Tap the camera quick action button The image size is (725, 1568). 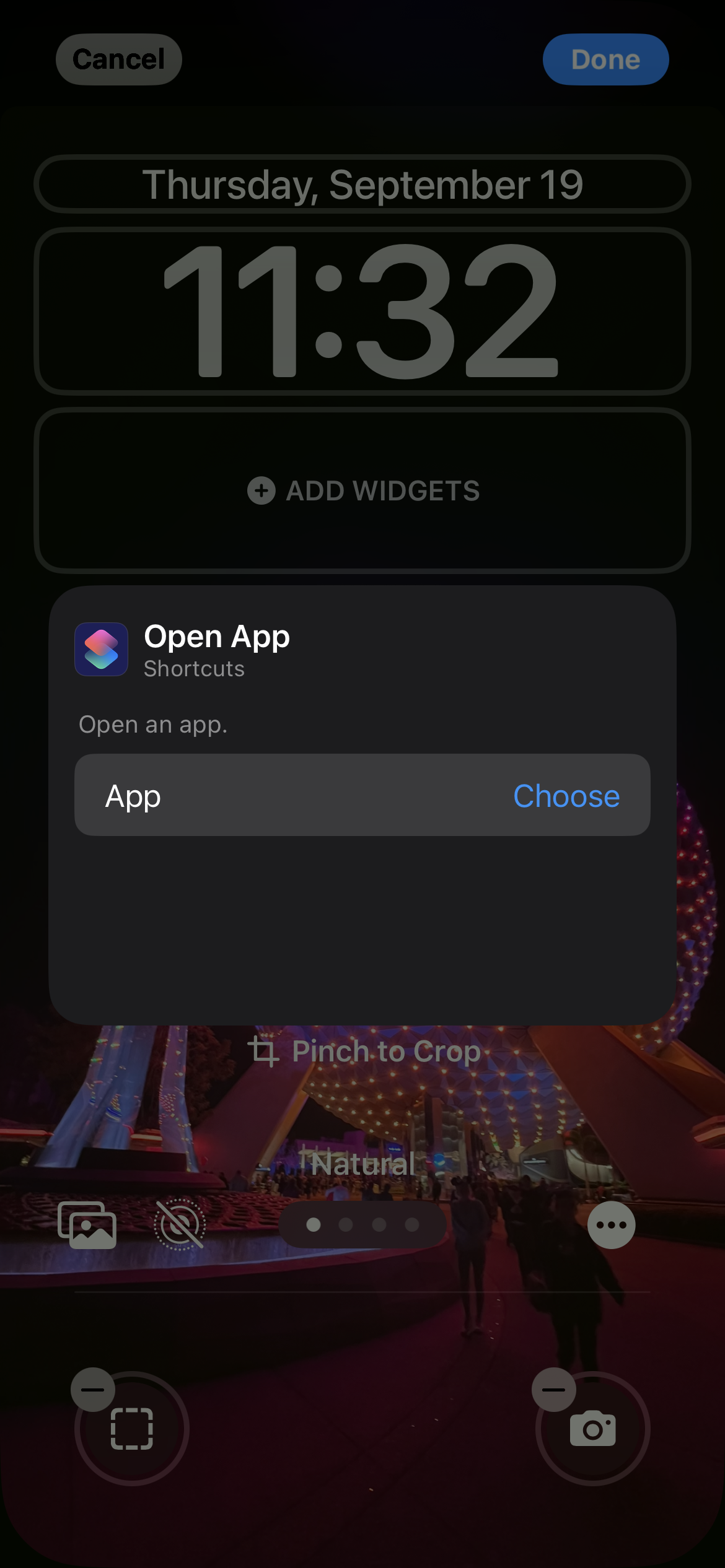pyautogui.click(x=593, y=1429)
